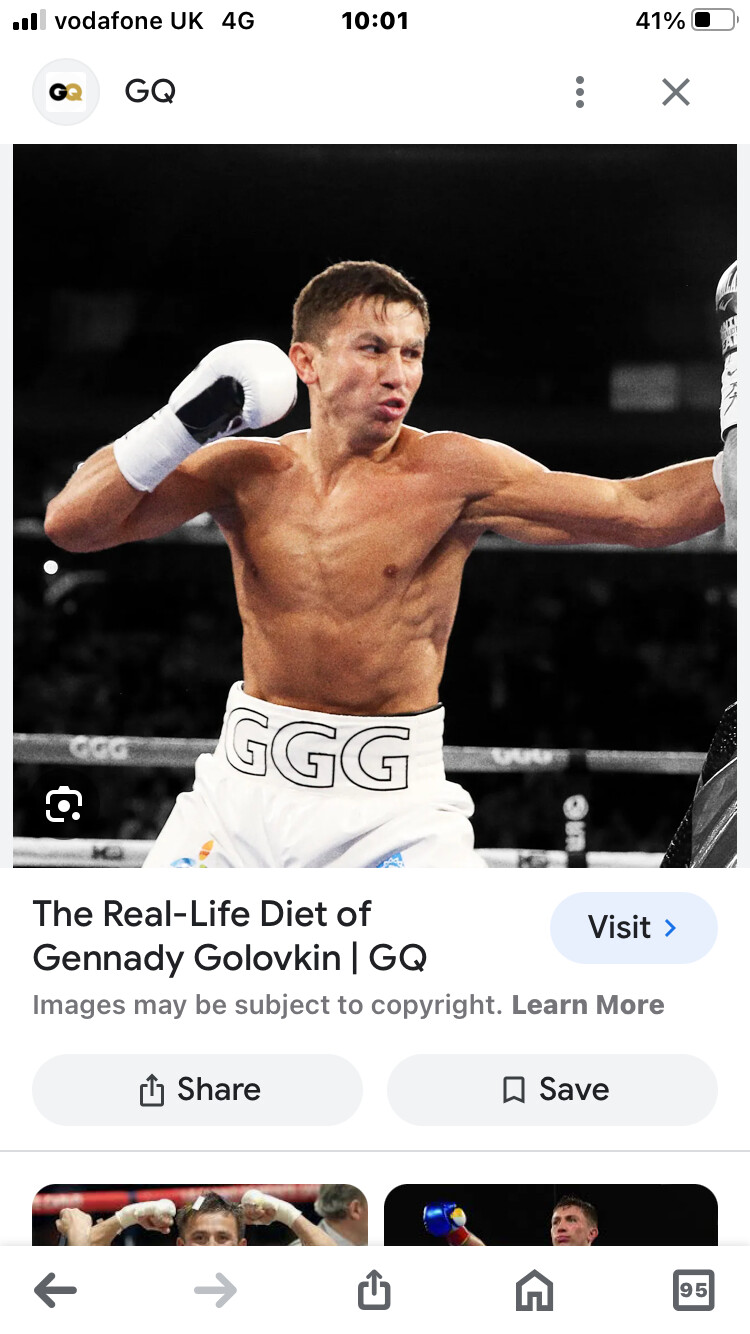Save this image to collections
Screen dimensions: 750x1334
click(552, 1090)
